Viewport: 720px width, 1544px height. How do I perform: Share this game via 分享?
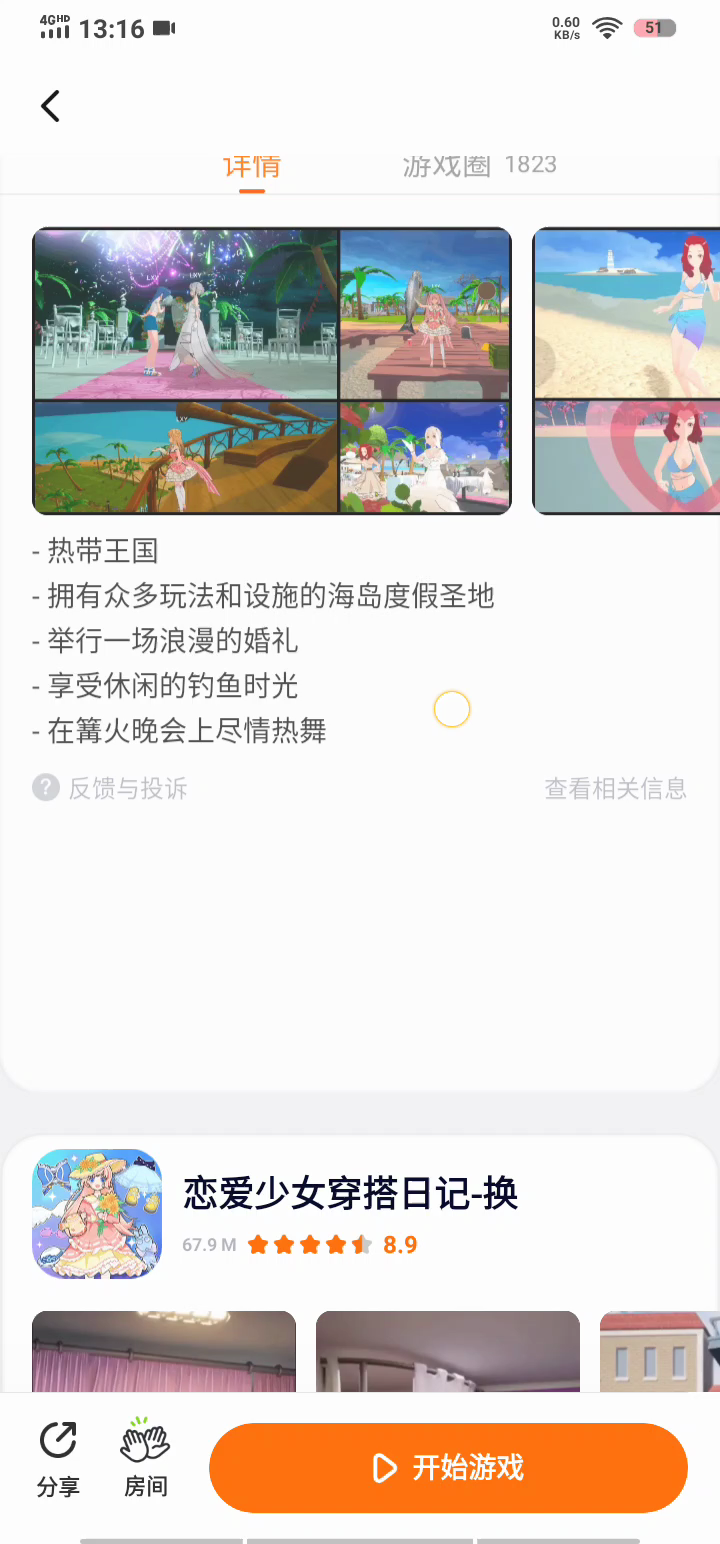[x=58, y=1461]
